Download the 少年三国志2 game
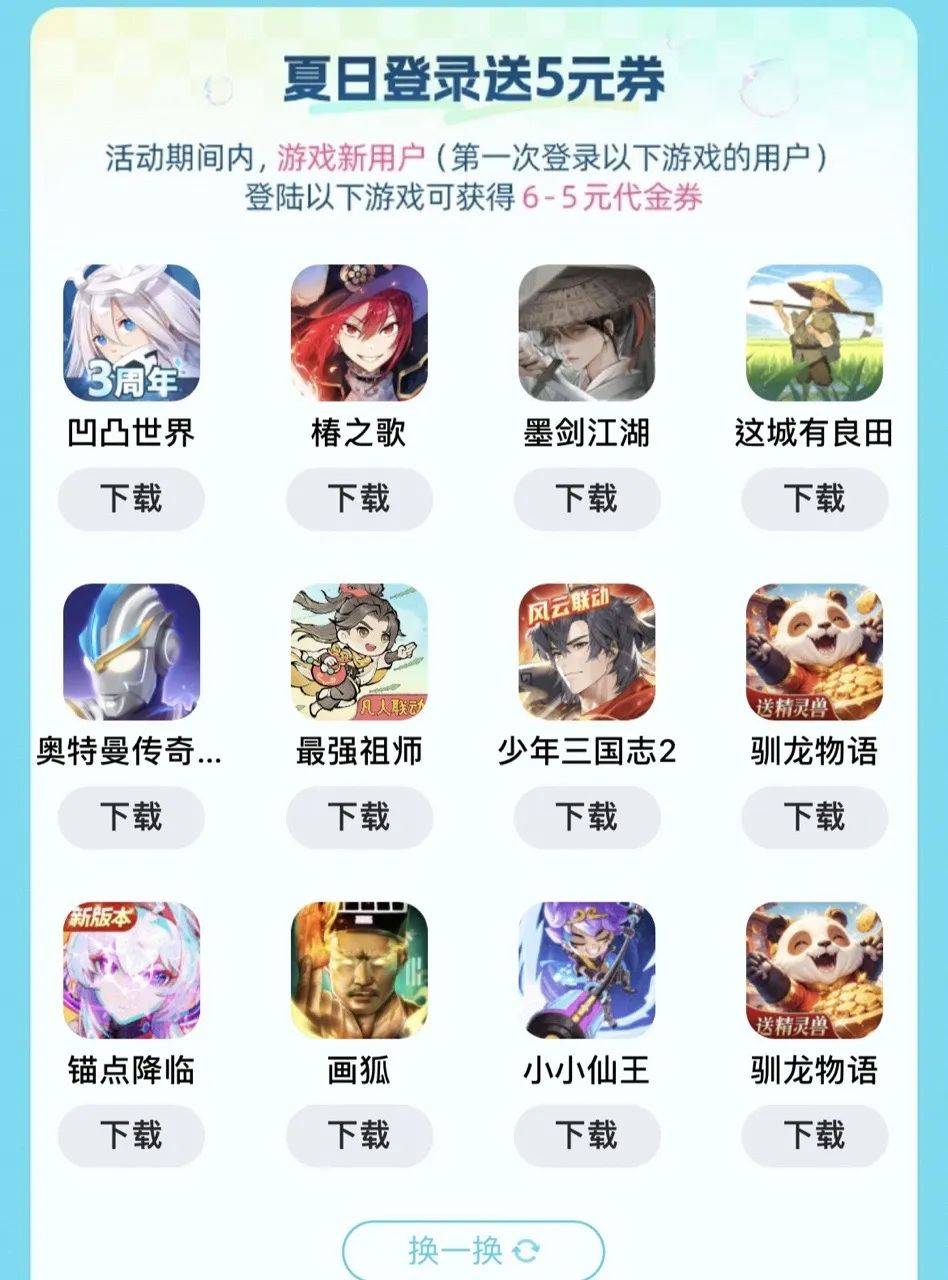This screenshot has width=948, height=1280. (586, 817)
